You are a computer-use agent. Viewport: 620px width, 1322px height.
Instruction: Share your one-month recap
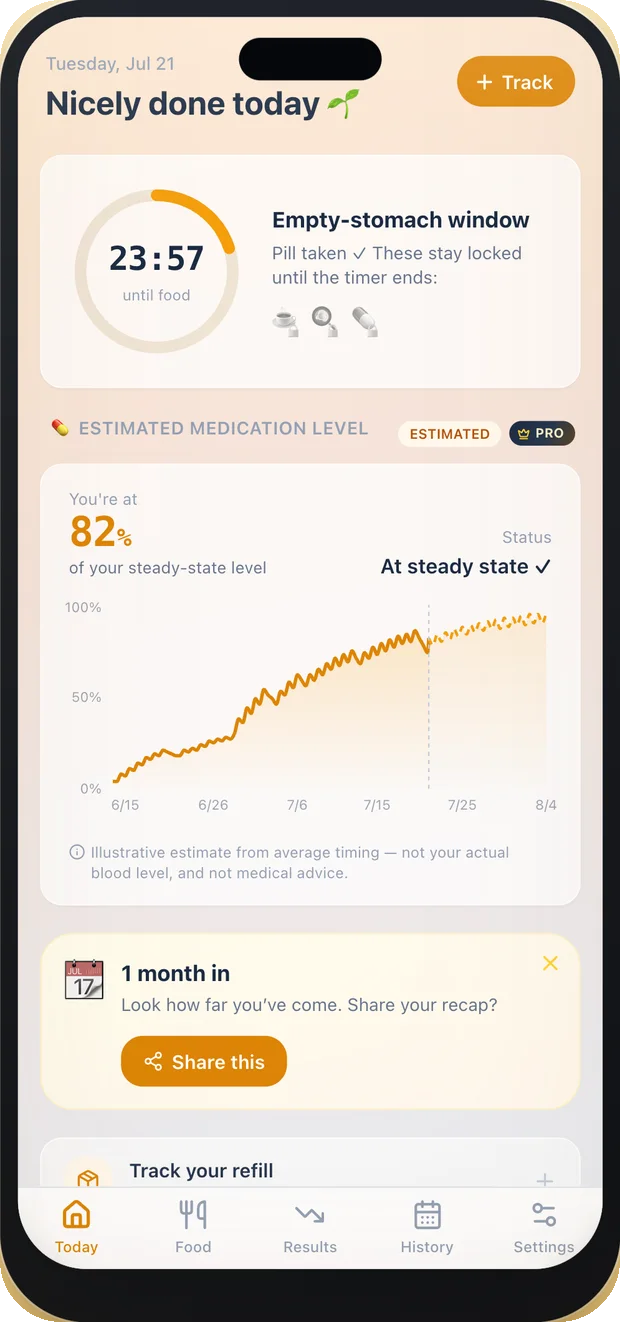(x=204, y=1062)
